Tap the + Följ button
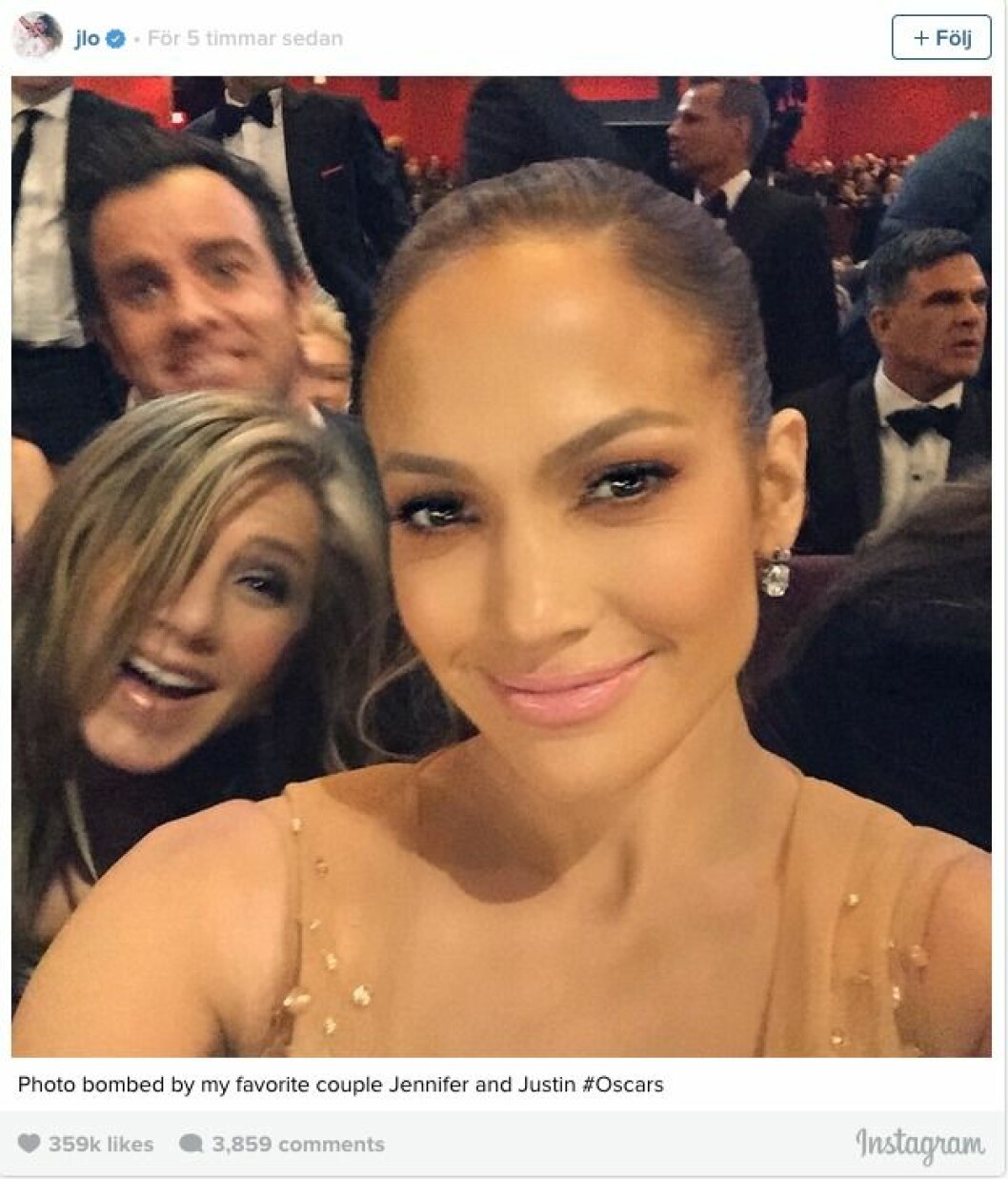The image size is (1008, 1179). click(941, 38)
